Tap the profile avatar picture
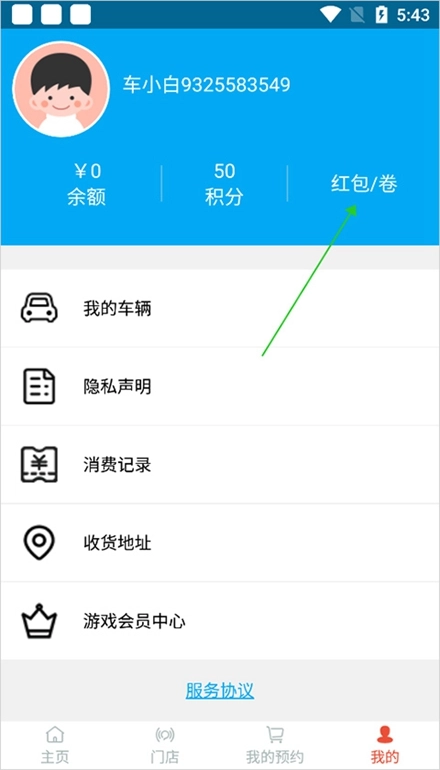440x770 pixels. (61, 89)
